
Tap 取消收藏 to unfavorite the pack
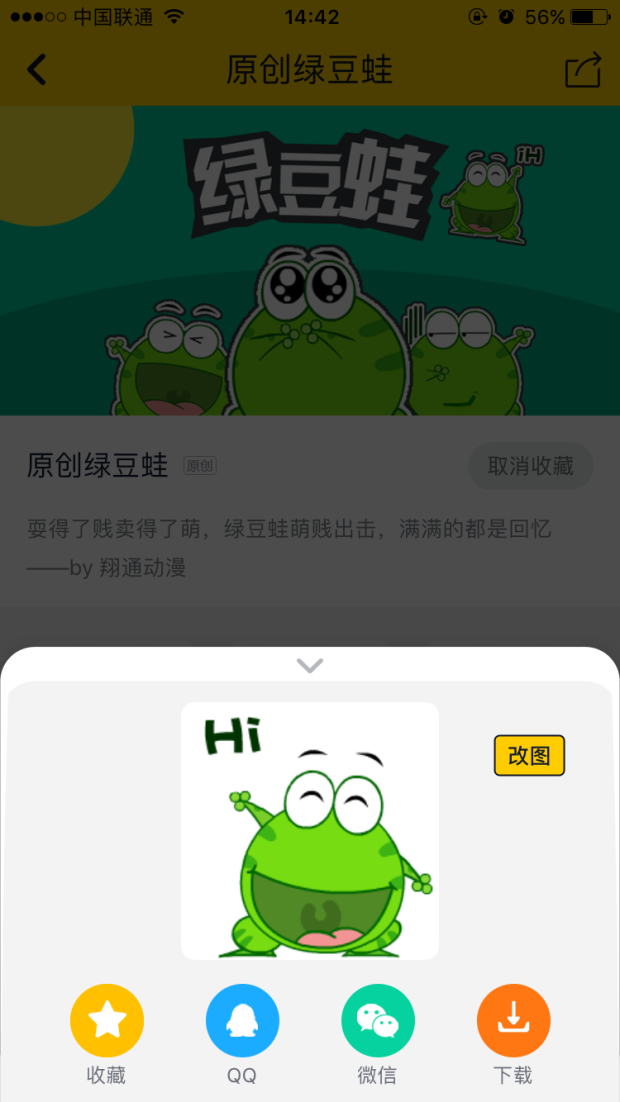(531, 466)
